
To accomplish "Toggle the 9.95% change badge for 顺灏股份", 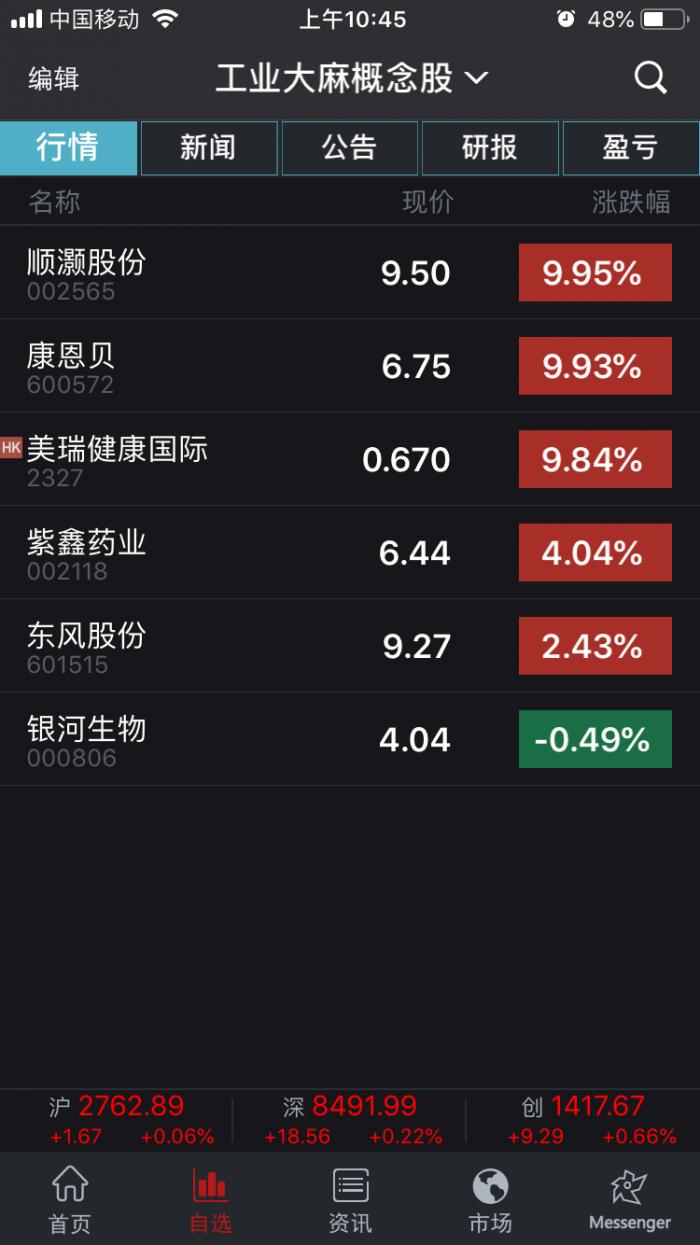I will 595,272.
